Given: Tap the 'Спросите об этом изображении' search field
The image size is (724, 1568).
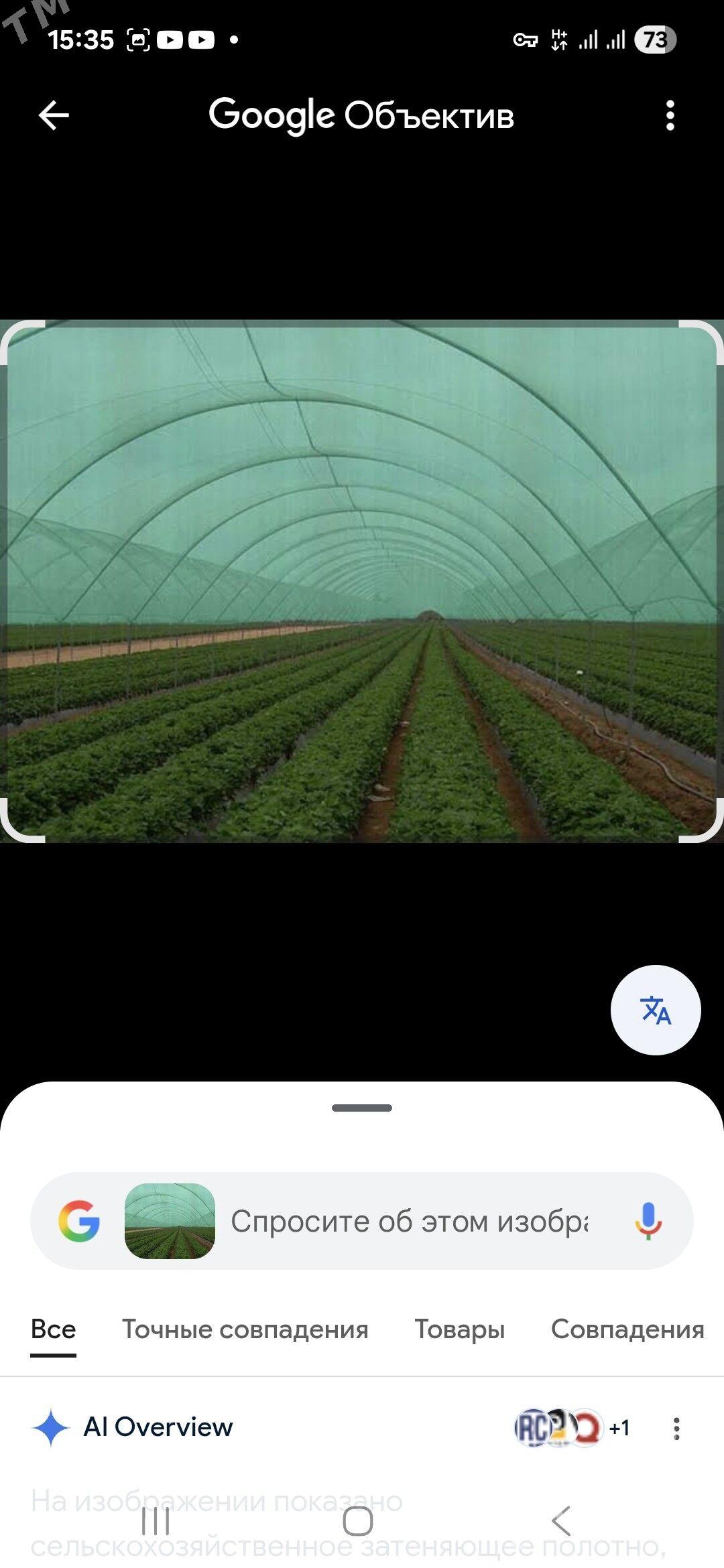Looking at the screenshot, I should [x=409, y=1221].
